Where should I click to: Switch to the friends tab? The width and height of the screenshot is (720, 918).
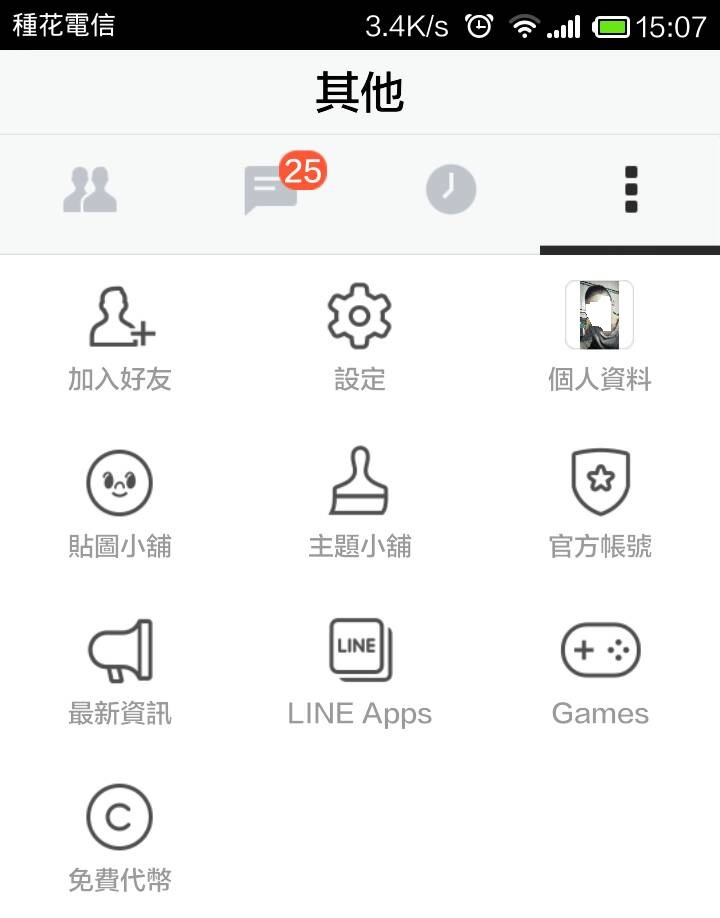click(x=90, y=190)
